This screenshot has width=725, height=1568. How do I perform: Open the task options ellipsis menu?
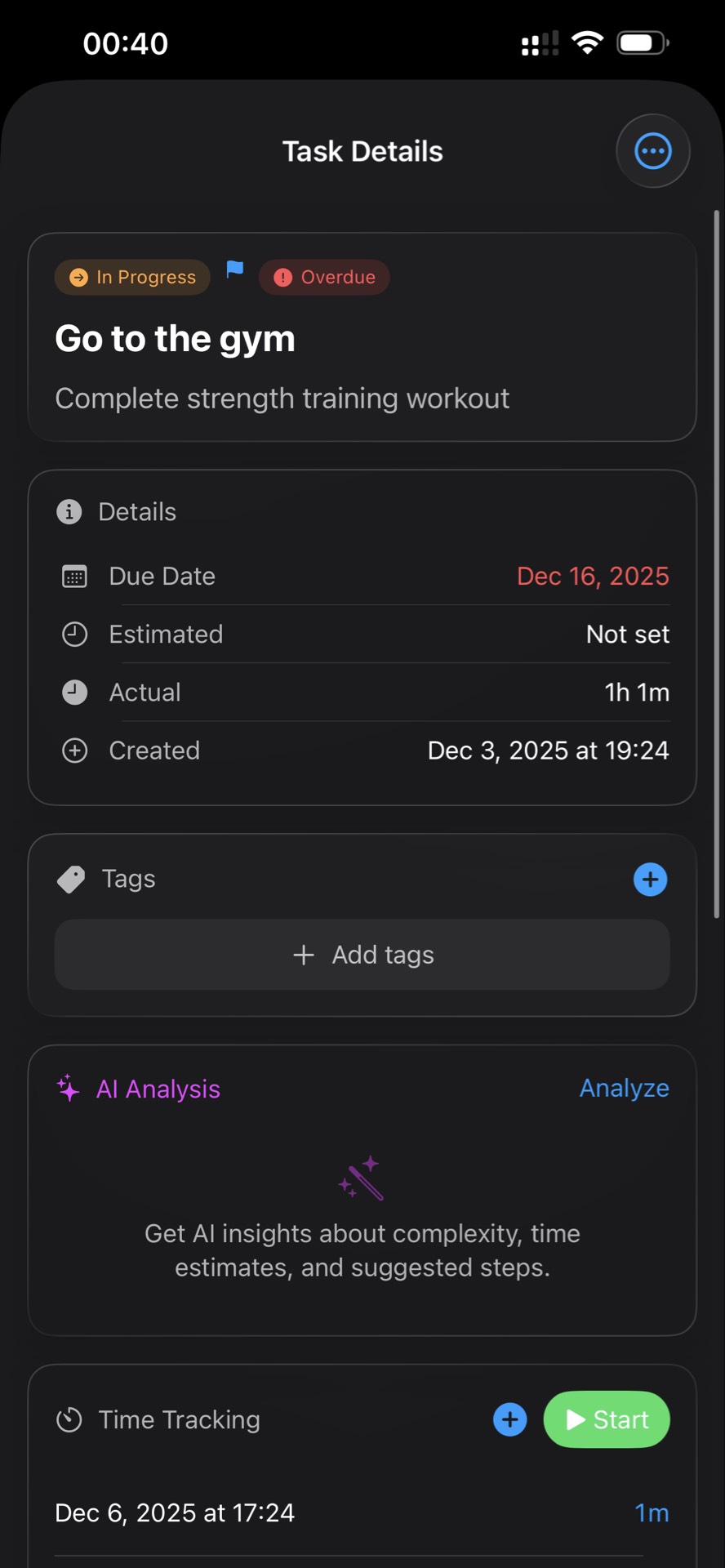(652, 151)
